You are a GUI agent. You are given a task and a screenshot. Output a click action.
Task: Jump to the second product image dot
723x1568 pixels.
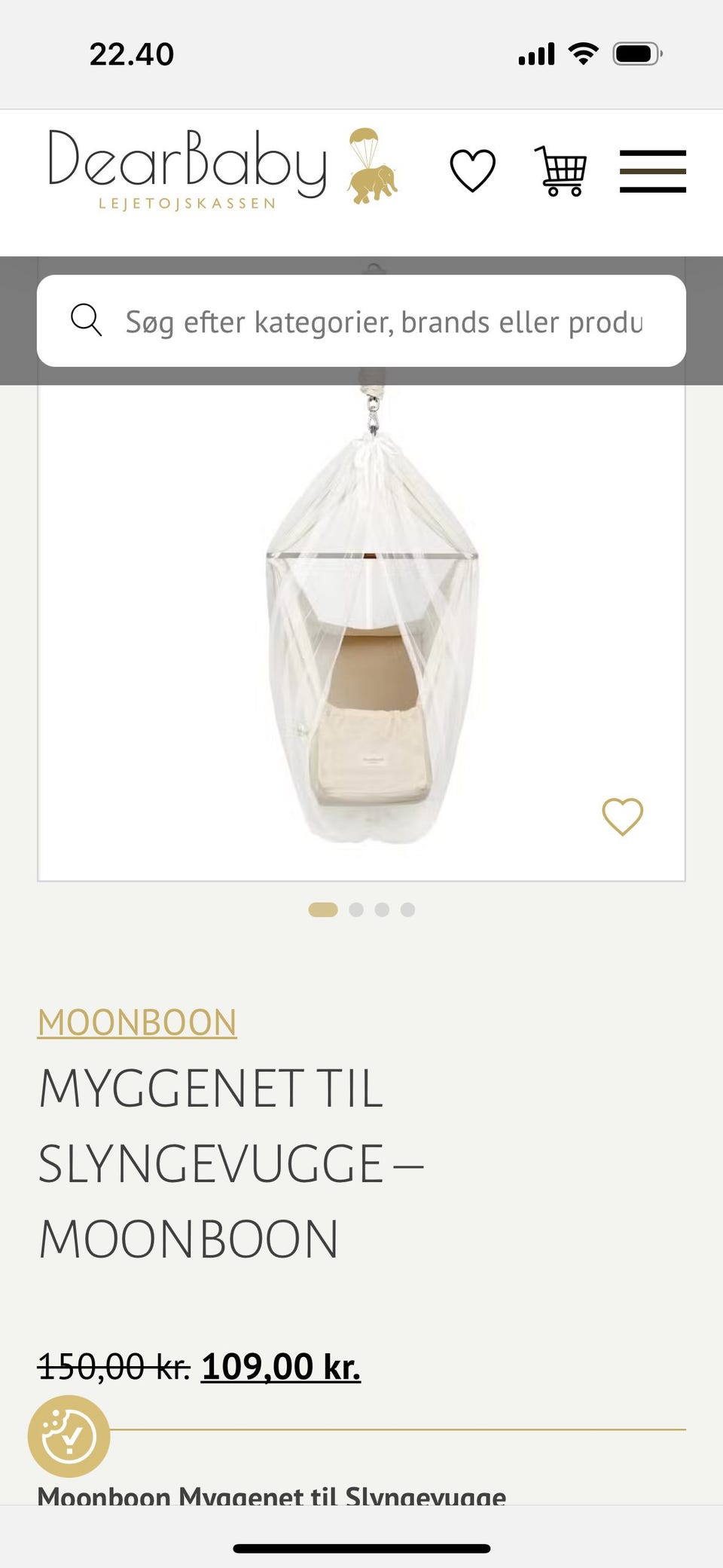pos(356,909)
